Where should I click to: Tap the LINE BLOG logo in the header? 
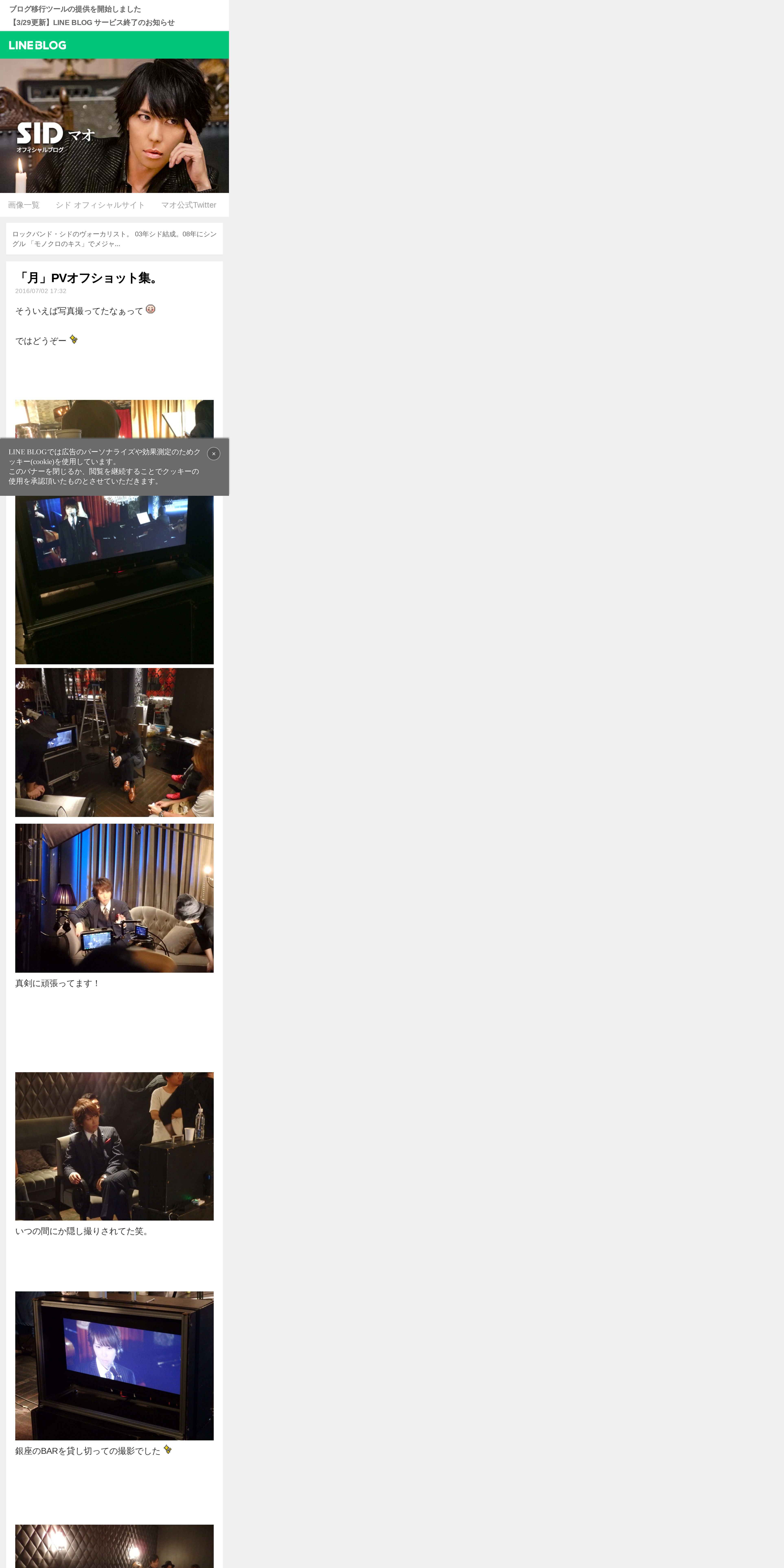point(38,45)
